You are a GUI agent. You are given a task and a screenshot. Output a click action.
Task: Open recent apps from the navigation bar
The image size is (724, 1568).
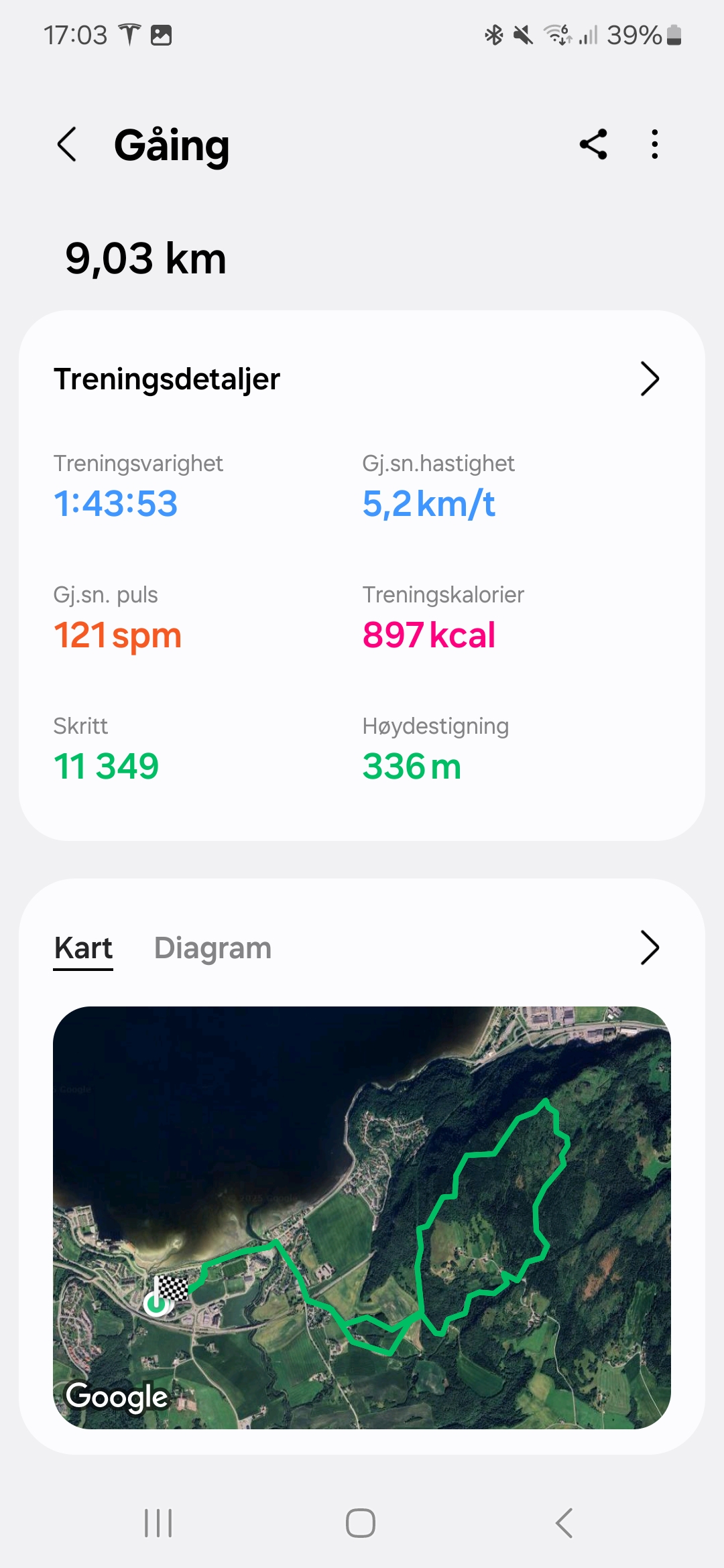[158, 1523]
